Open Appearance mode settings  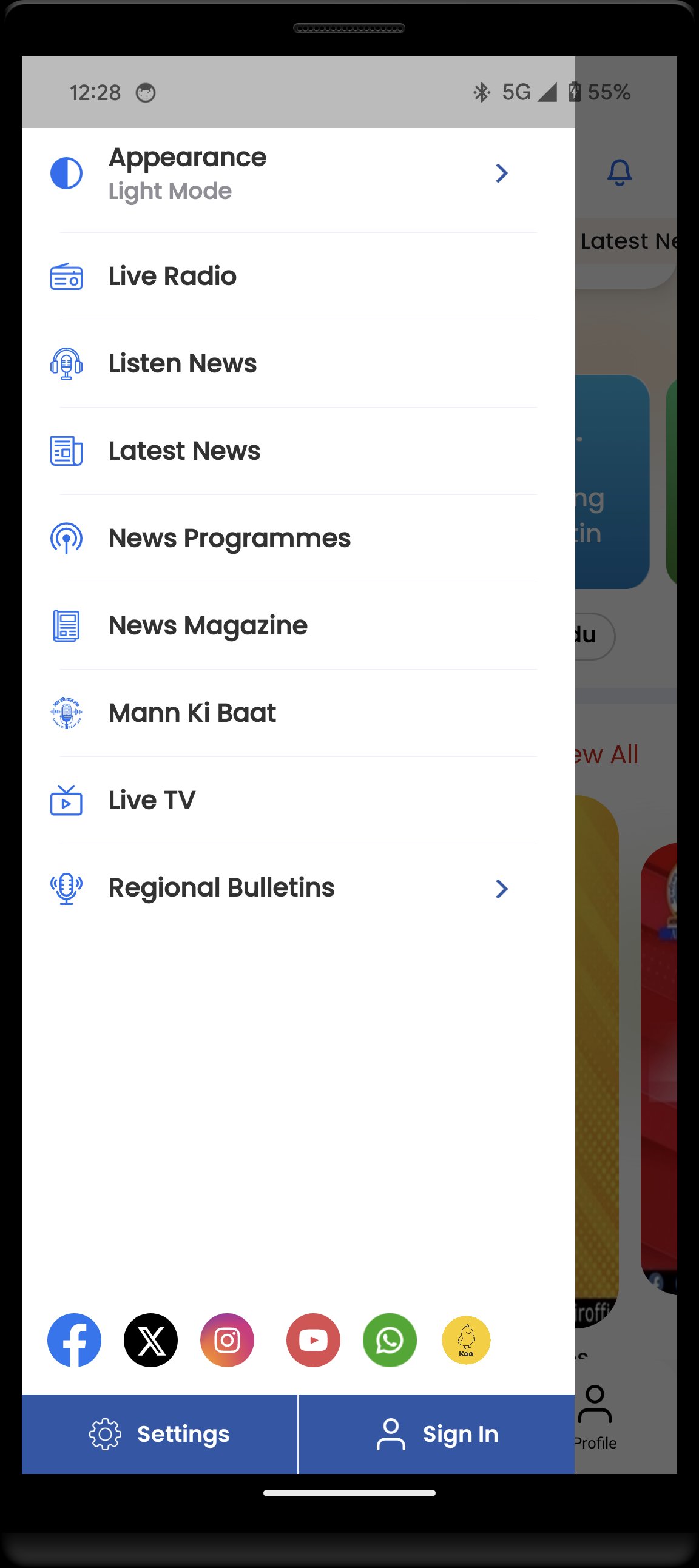(x=280, y=174)
